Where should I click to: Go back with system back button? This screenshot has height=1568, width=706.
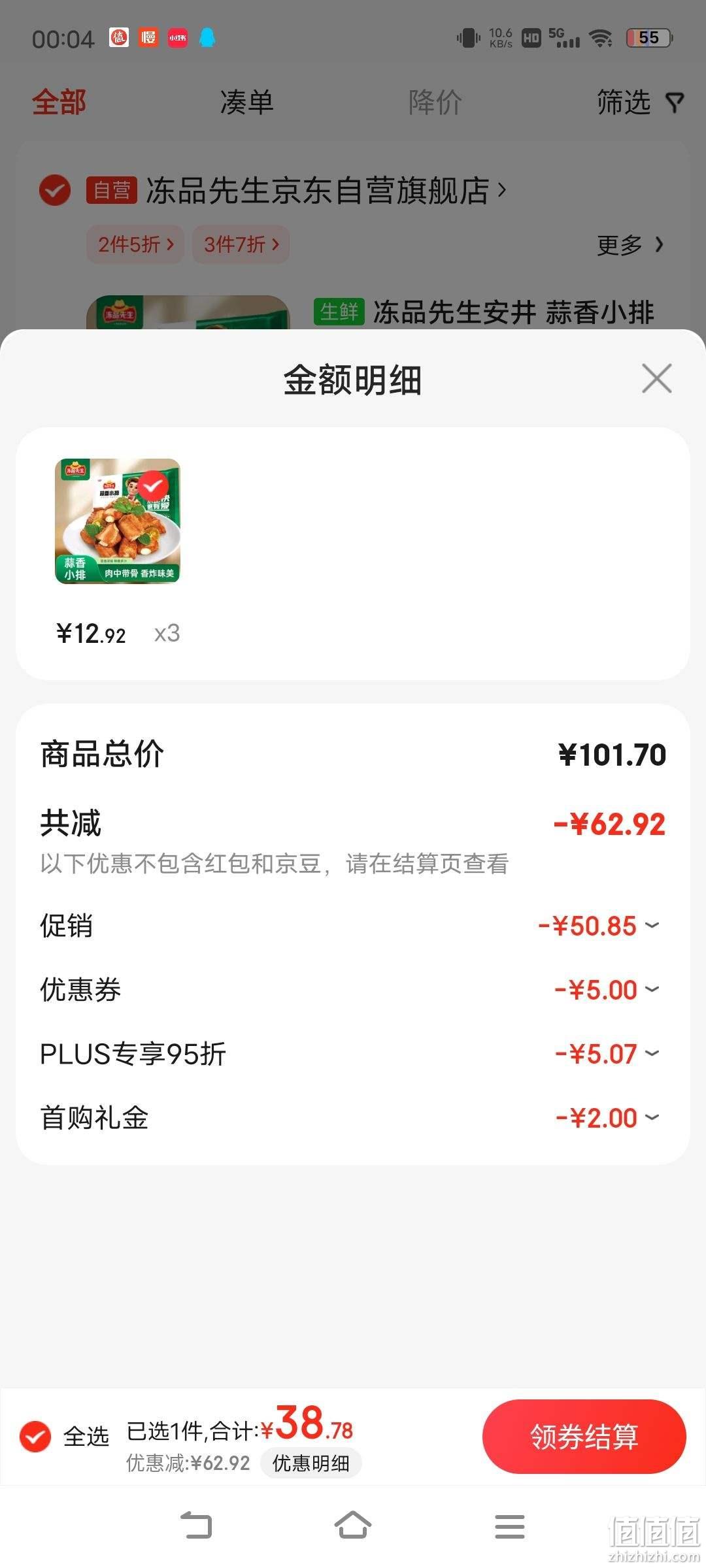tap(196, 1526)
